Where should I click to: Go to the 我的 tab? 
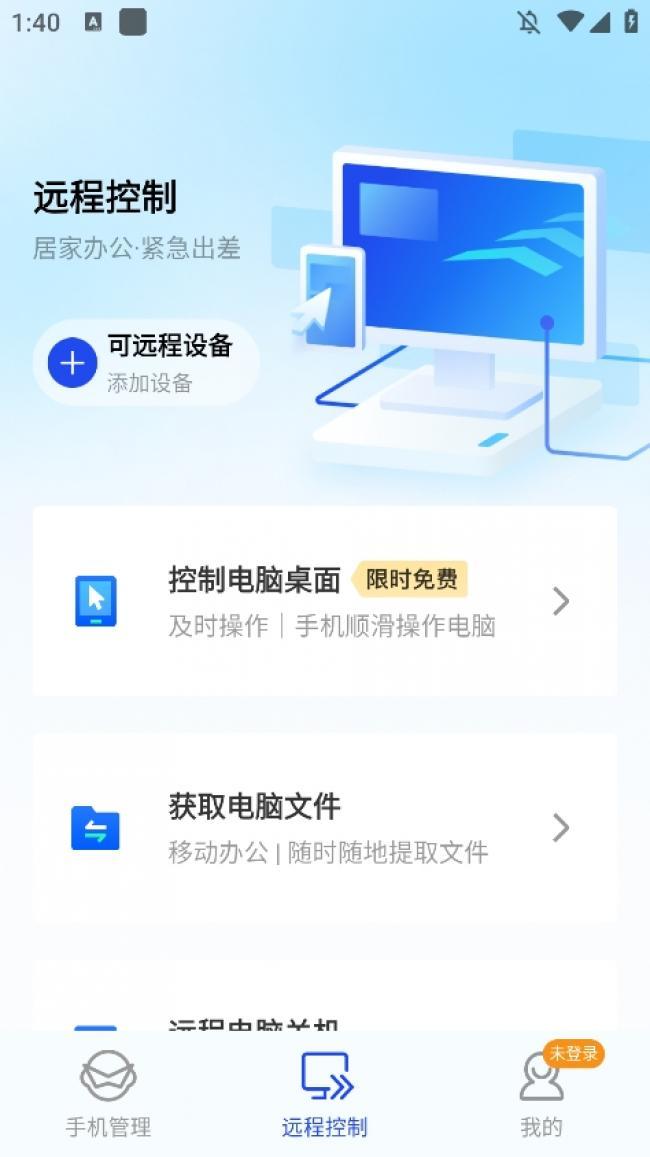point(541,1095)
